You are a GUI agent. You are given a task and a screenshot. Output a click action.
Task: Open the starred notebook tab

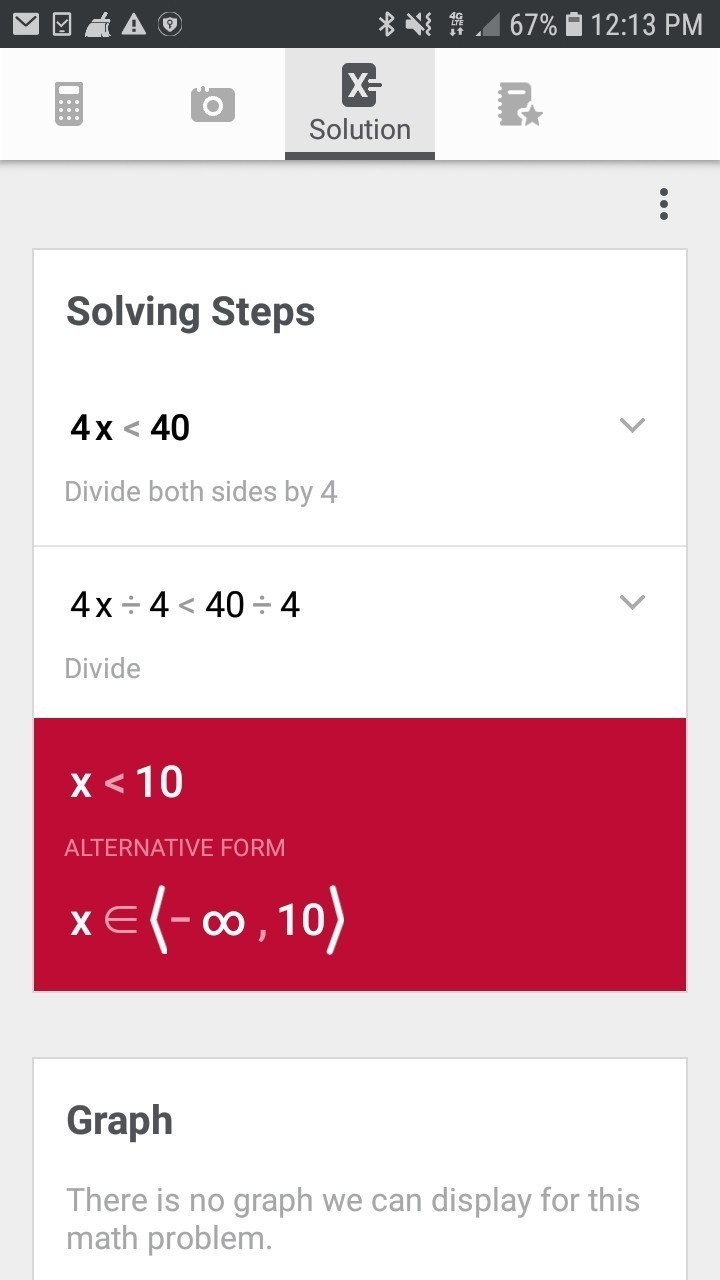click(519, 104)
